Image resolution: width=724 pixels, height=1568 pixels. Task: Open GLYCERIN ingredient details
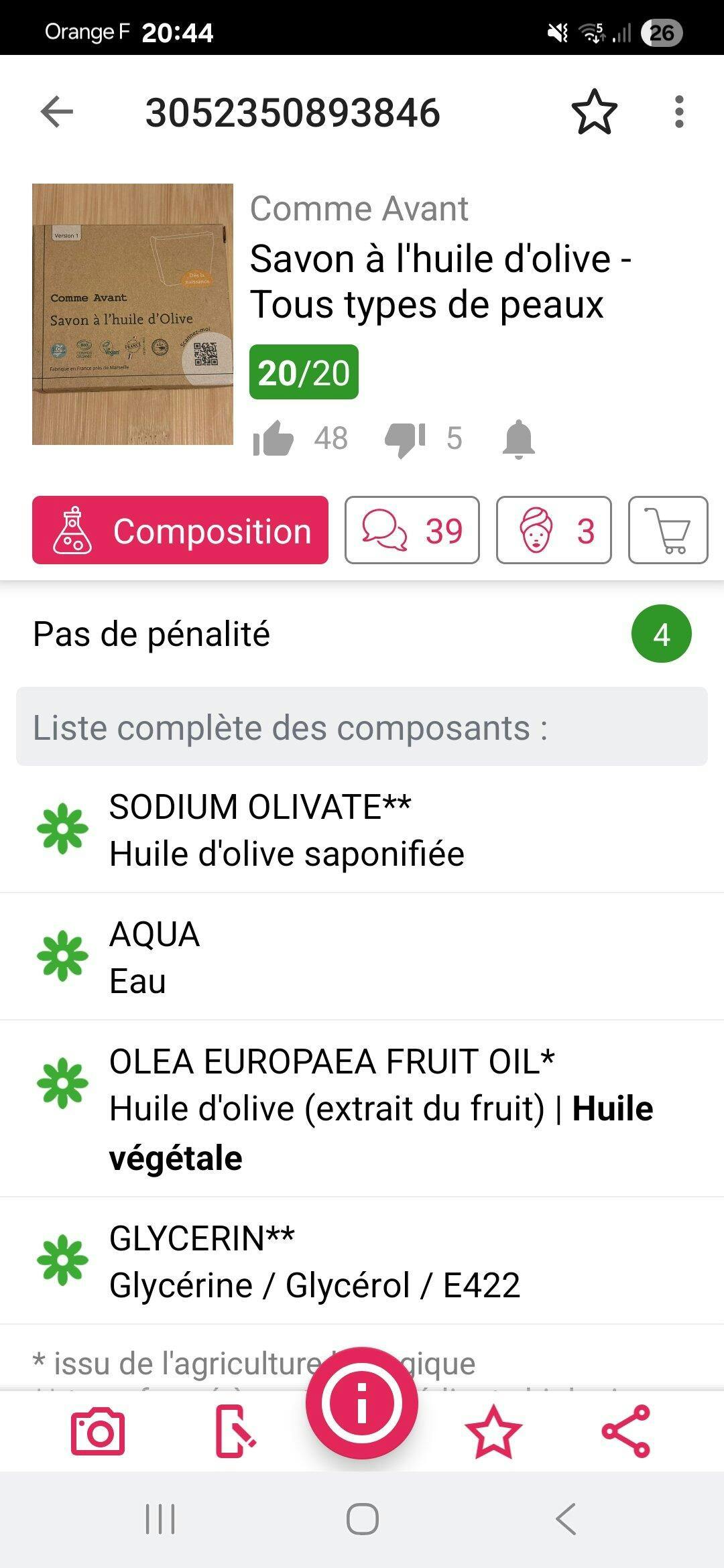362,1261
